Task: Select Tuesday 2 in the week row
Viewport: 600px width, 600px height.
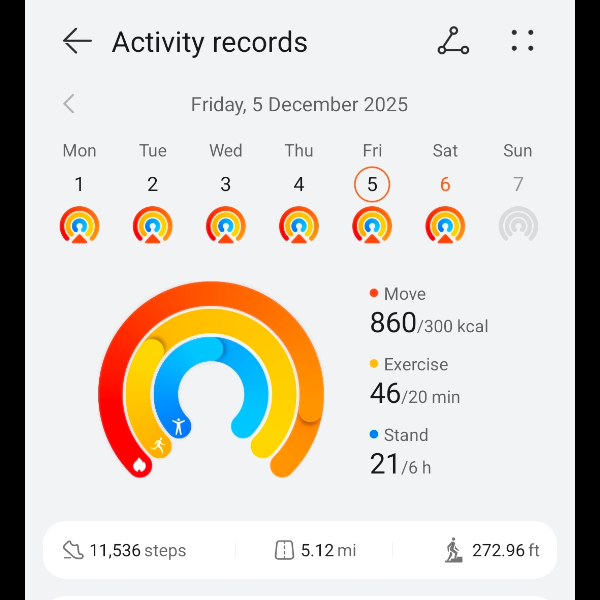Action: pyautogui.click(x=152, y=185)
